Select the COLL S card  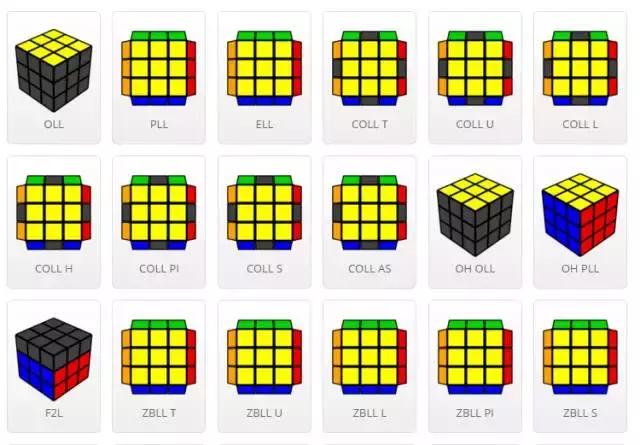click(x=264, y=222)
